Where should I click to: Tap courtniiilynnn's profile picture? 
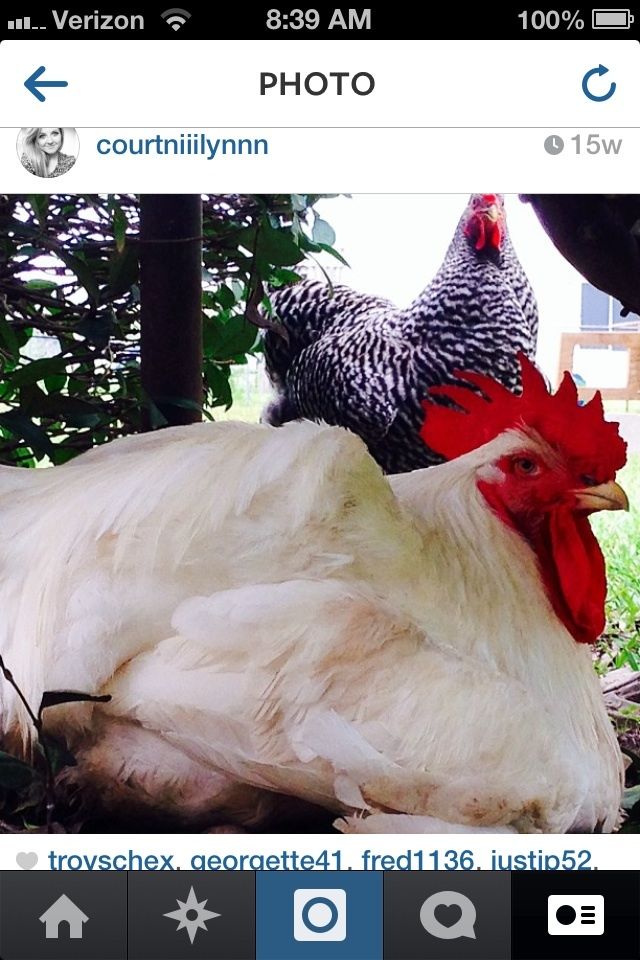pos(48,150)
